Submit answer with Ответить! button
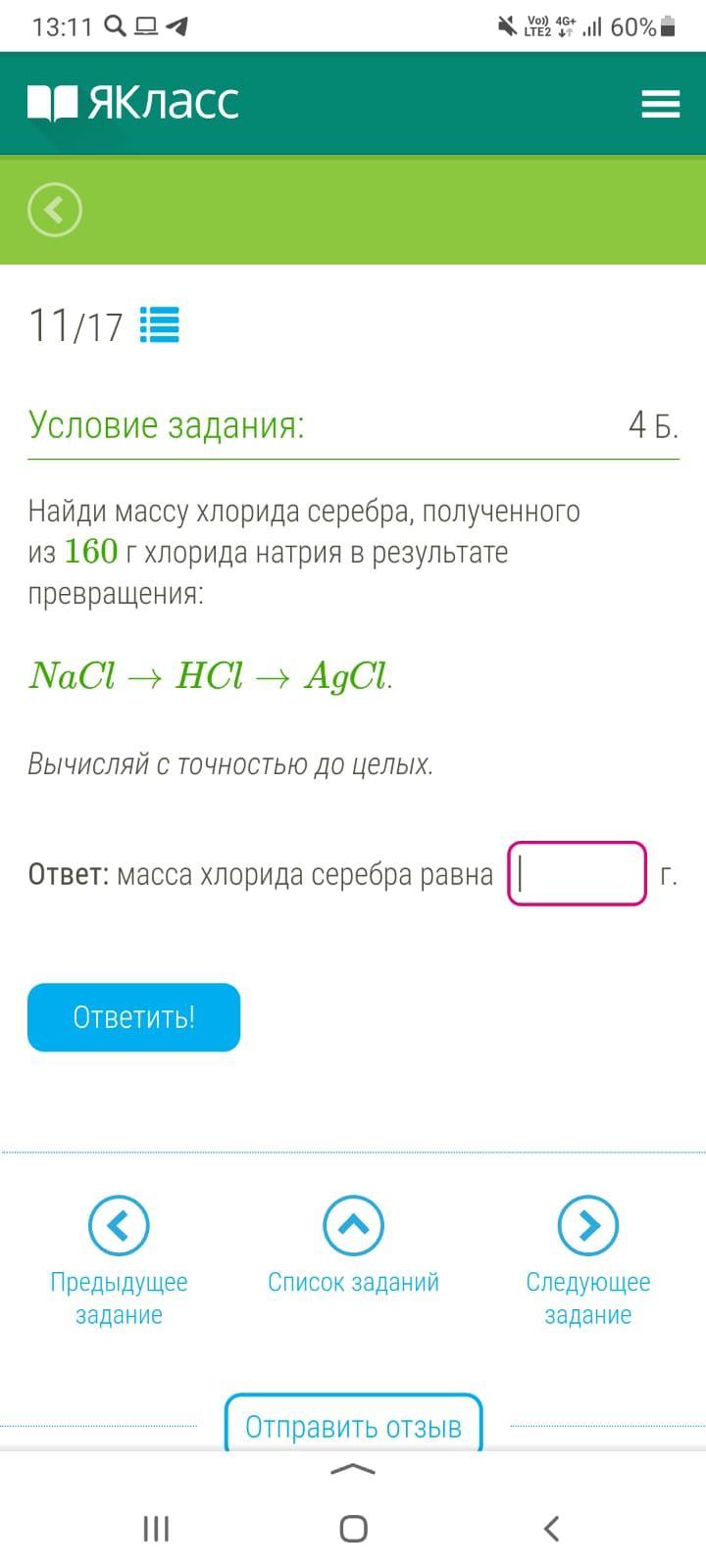 coord(133,1017)
